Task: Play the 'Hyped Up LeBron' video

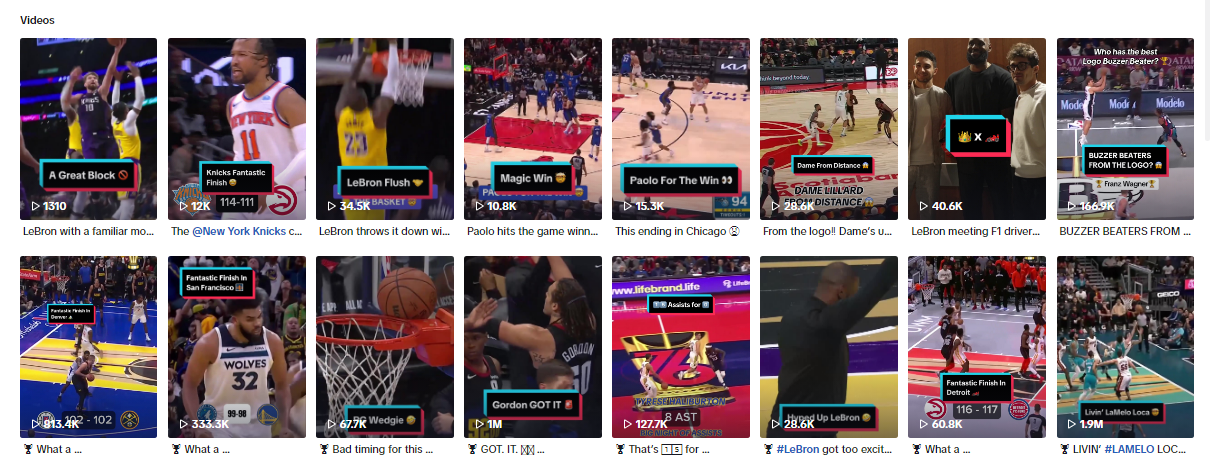Action: pos(828,346)
